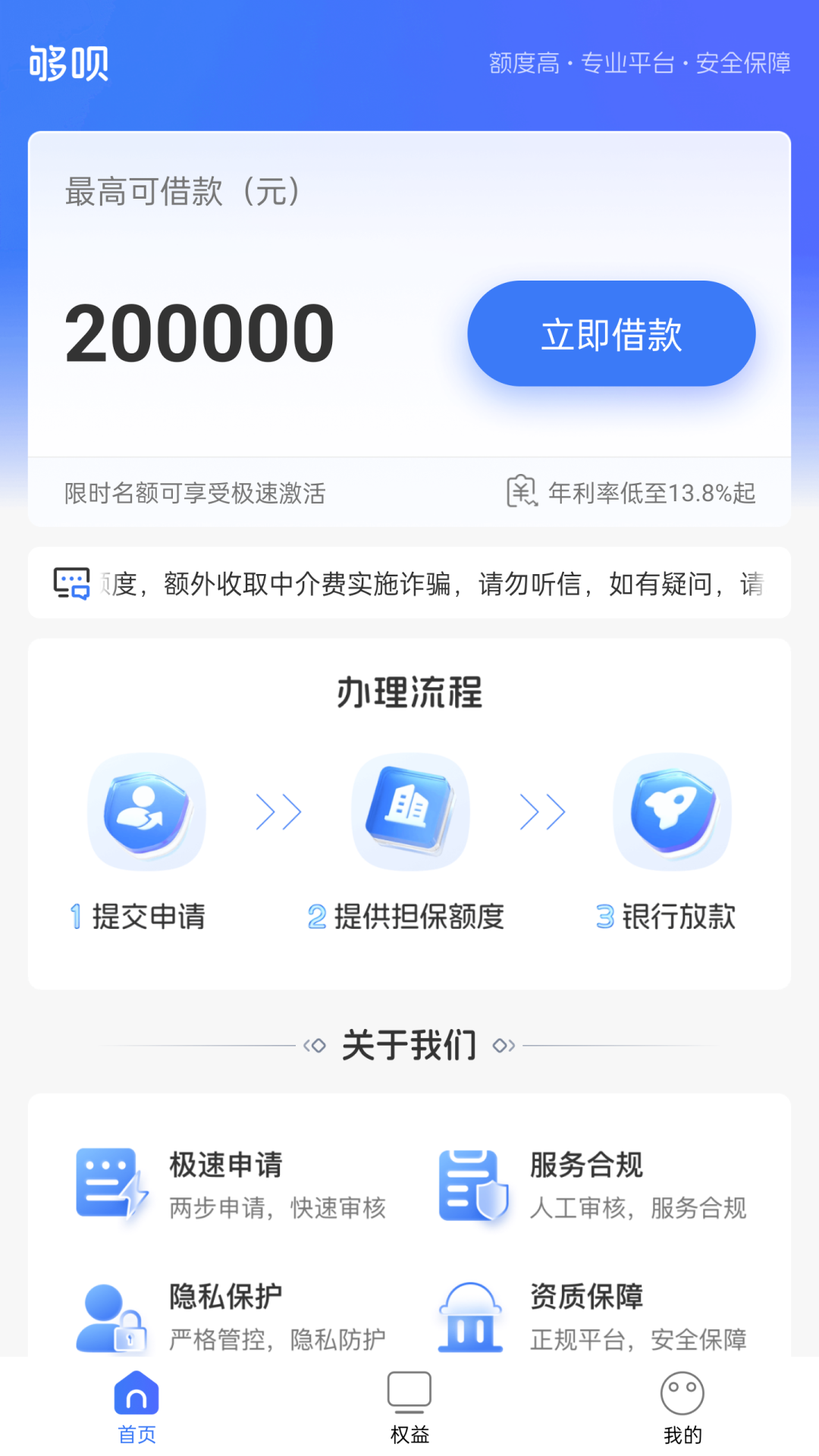Open the 我的 tab
This screenshot has height=1456, width=819.
[x=682, y=1406]
